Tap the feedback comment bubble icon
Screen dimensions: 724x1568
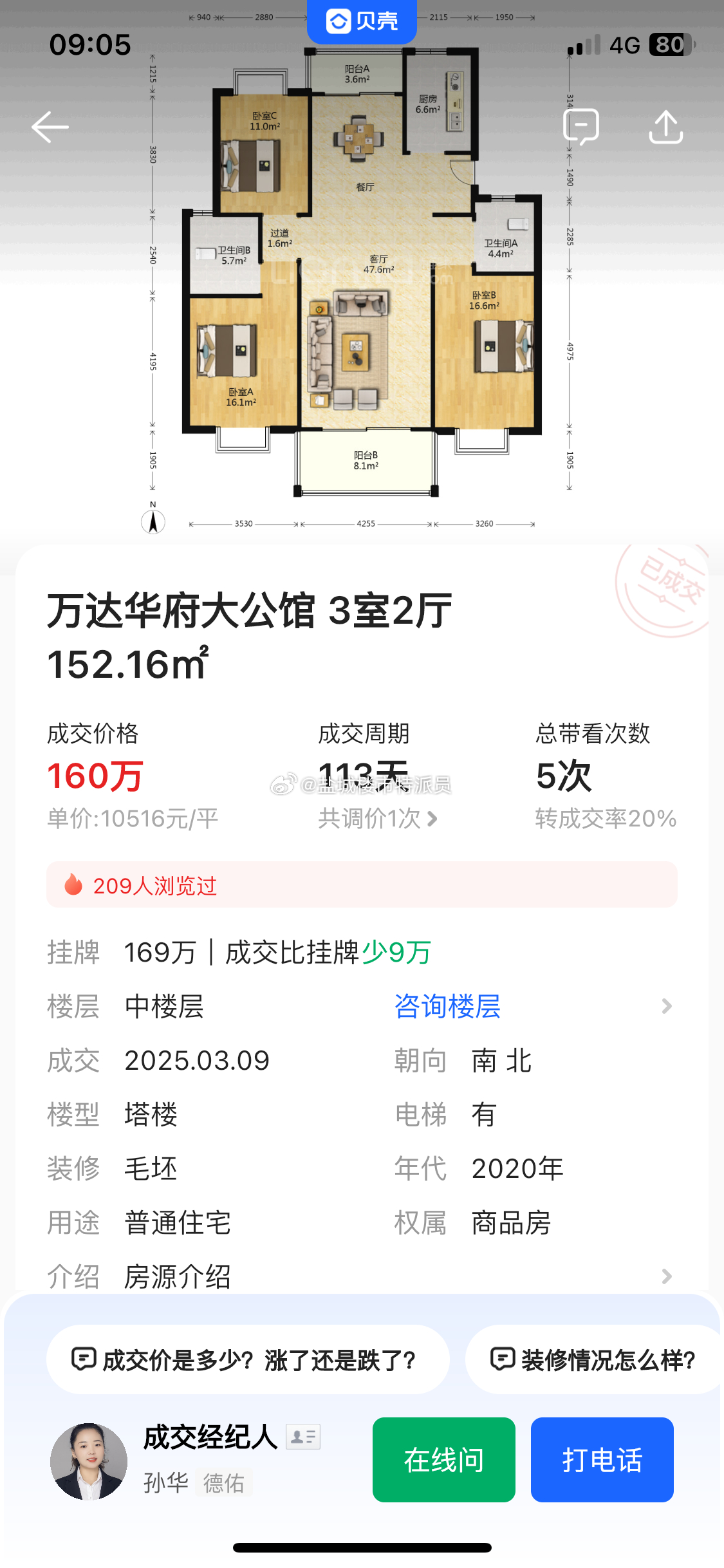click(x=581, y=126)
